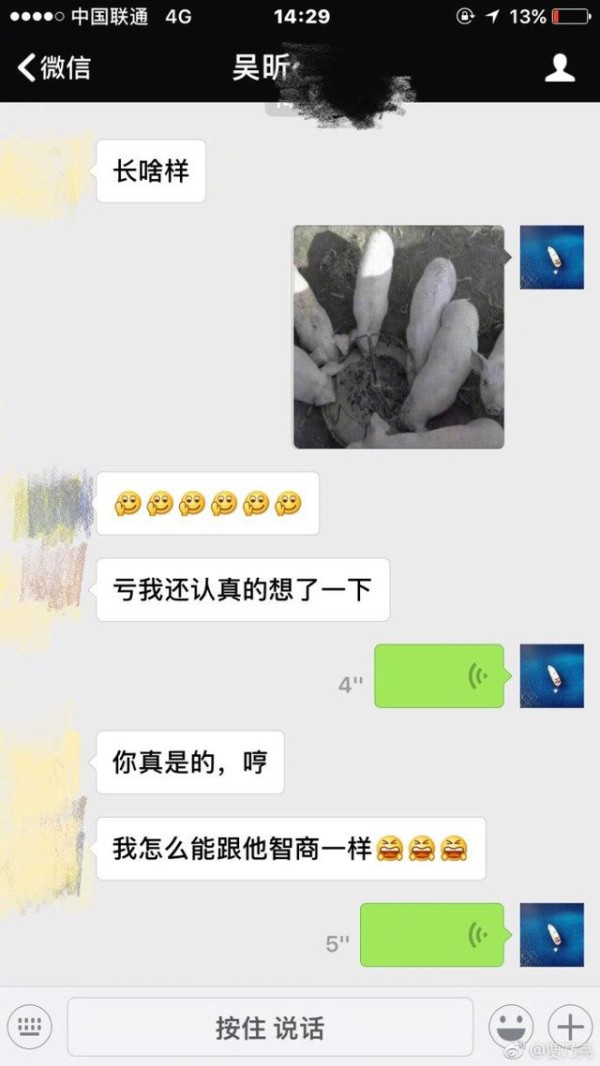Open the emoji sticker panel

point(511,1026)
